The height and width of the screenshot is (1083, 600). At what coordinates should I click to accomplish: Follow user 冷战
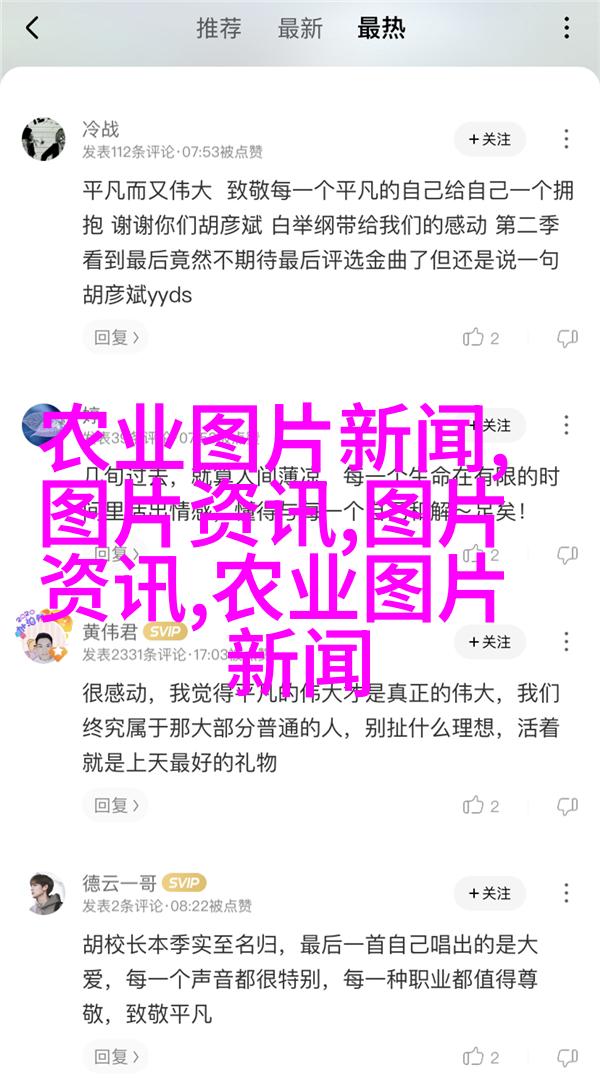pos(489,139)
